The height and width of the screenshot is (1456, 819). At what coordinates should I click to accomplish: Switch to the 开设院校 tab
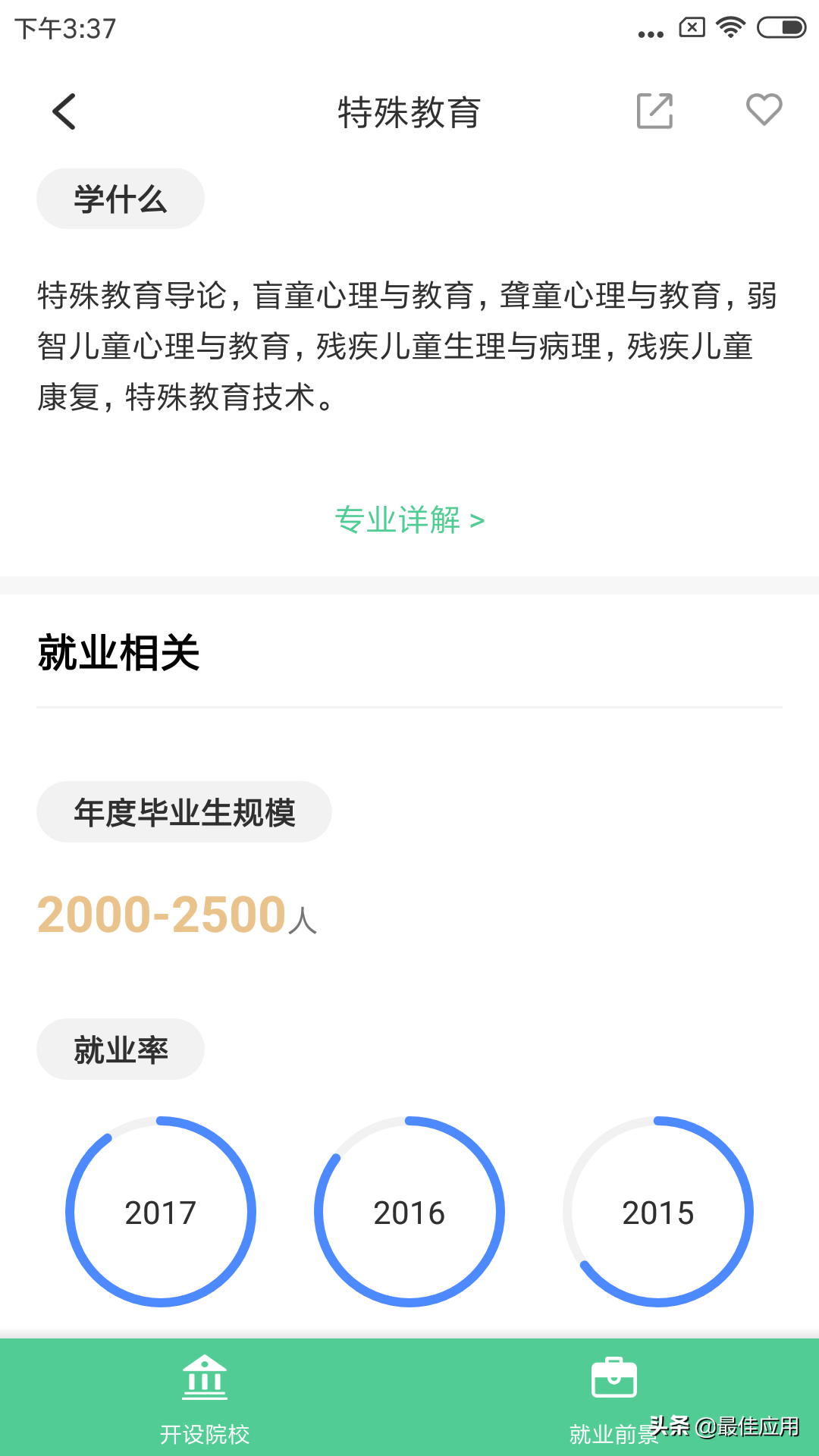204,1403
